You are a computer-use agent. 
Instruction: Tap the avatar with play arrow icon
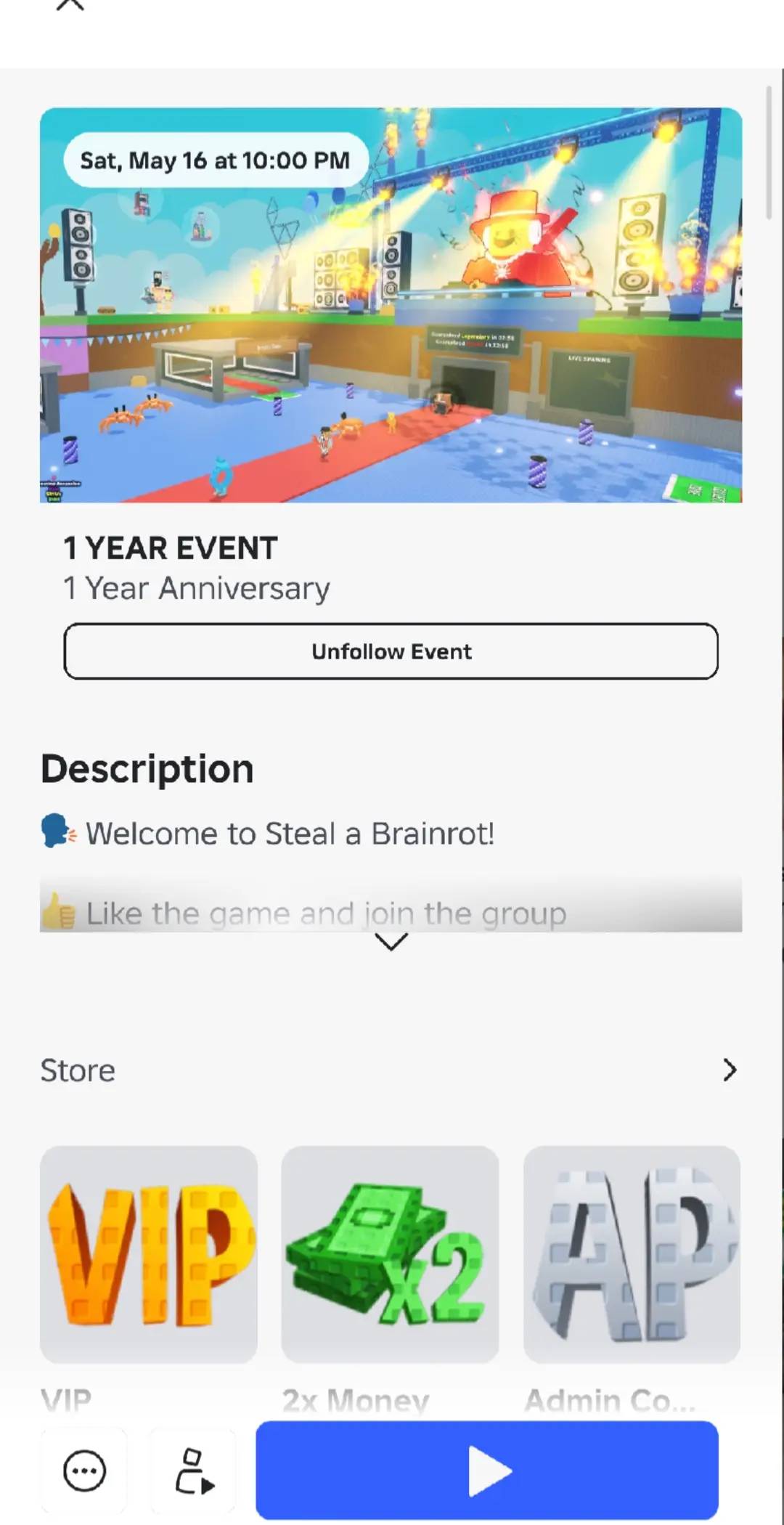pos(194,1471)
